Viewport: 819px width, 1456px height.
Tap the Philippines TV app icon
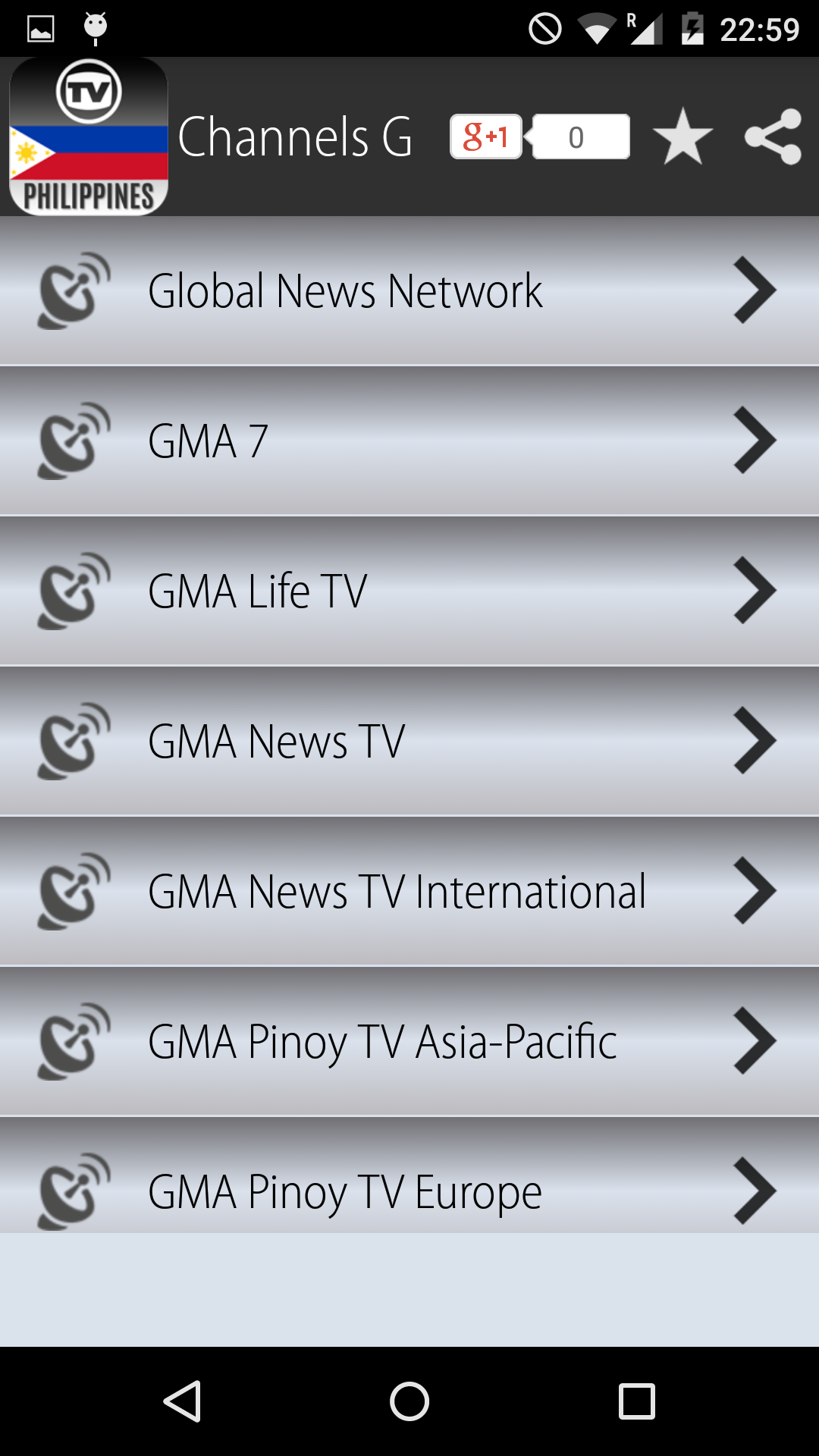click(89, 136)
